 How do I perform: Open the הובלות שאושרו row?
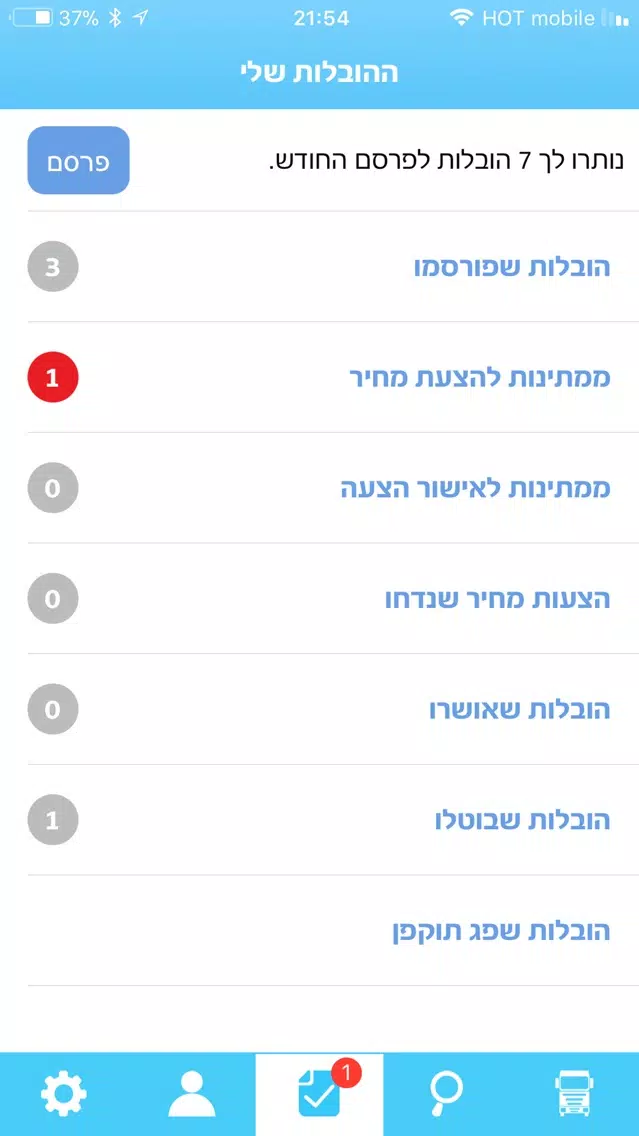tap(320, 709)
